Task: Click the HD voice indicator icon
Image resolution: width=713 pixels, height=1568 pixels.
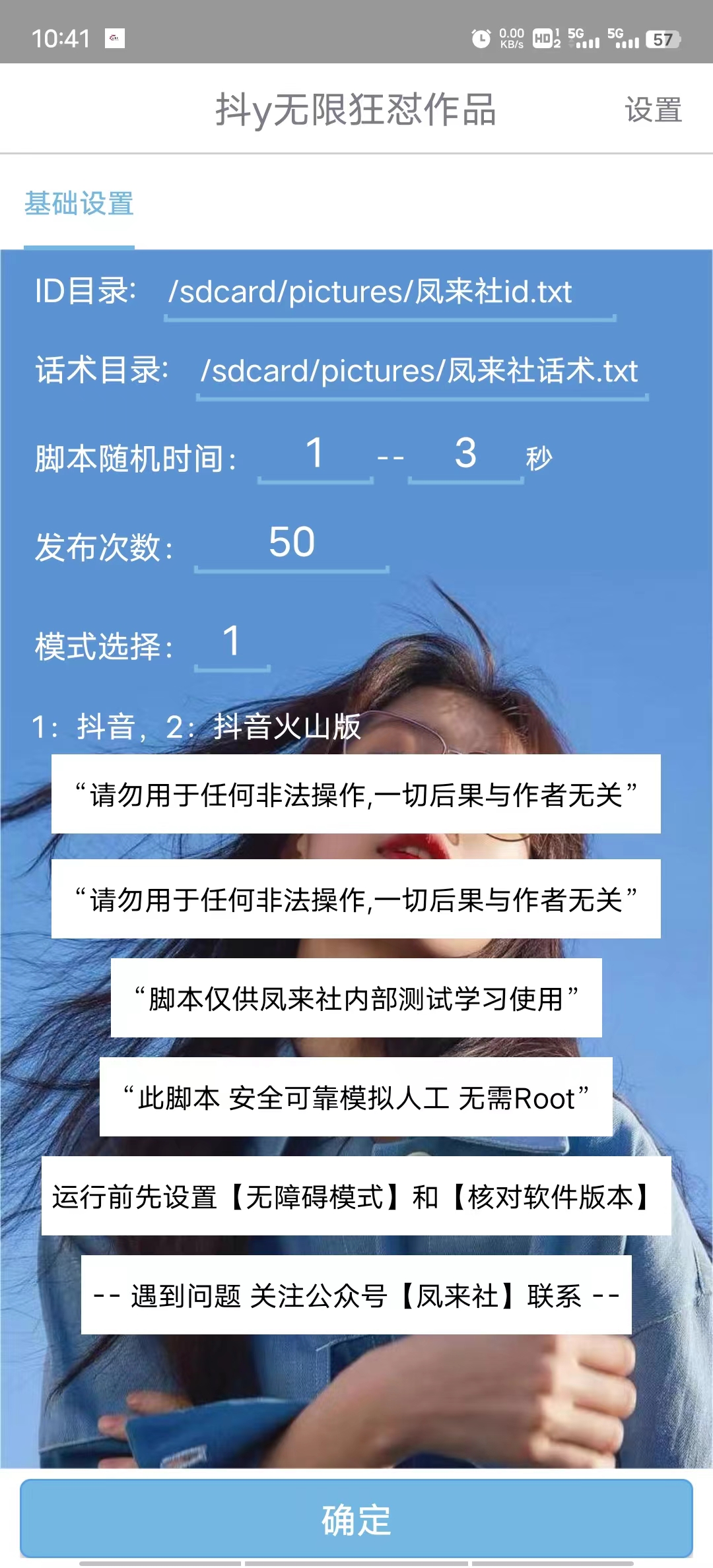Action: (x=543, y=40)
